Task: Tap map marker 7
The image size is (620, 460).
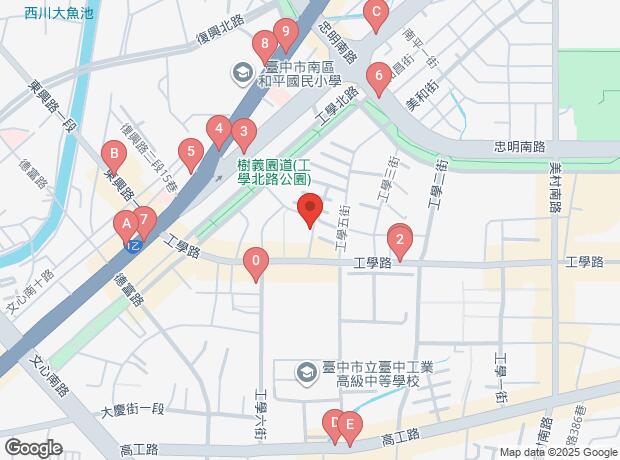Action: [x=144, y=218]
